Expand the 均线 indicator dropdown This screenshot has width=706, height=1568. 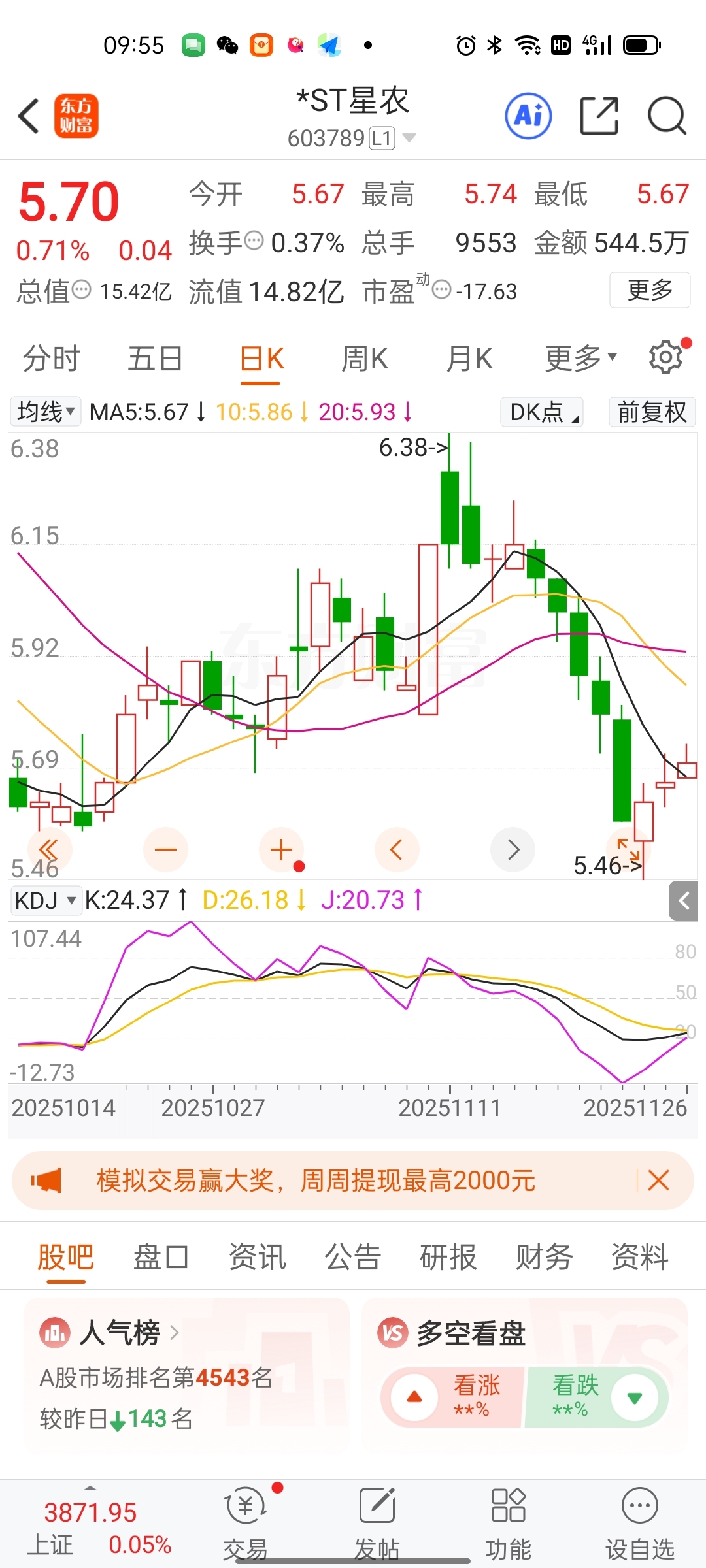[46, 412]
